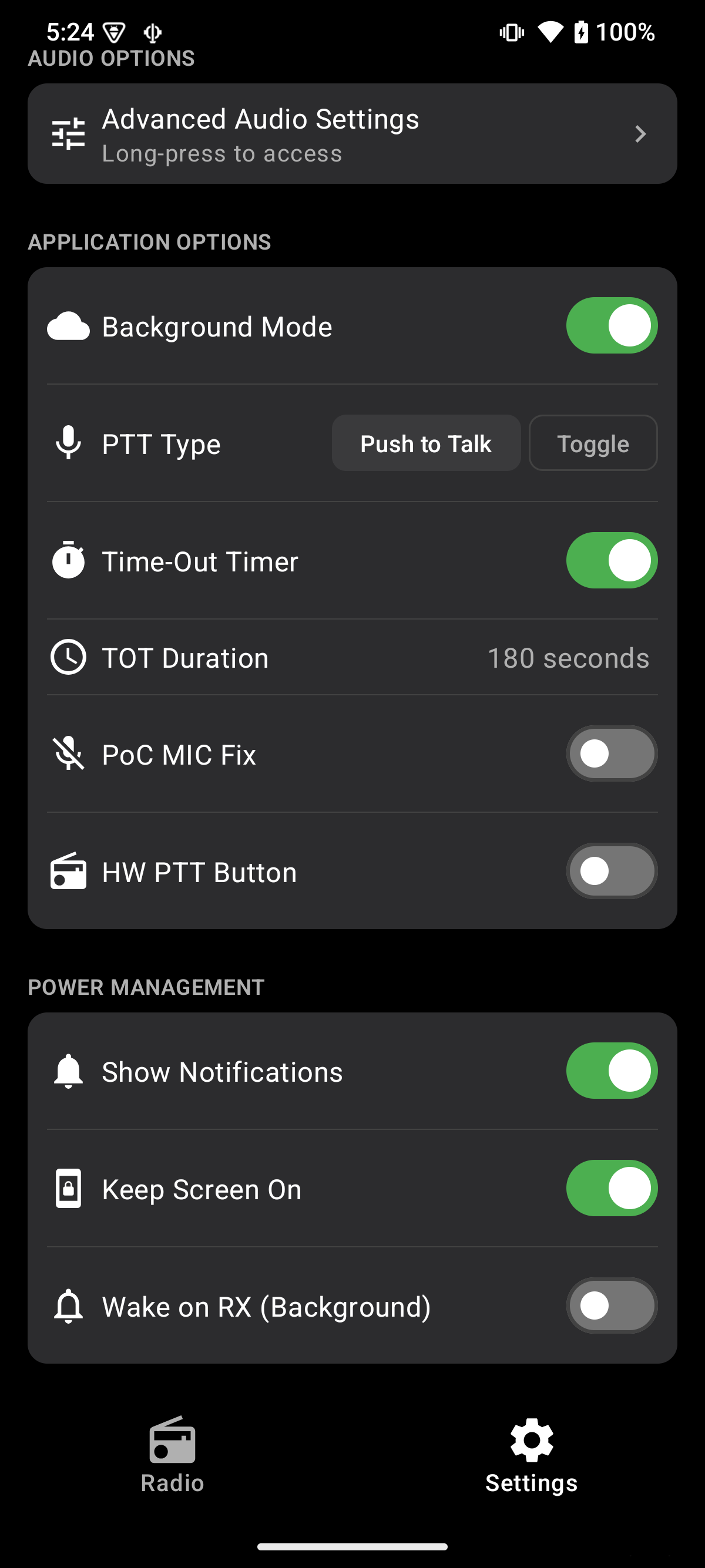Switch to the Radio tab

click(172, 1455)
